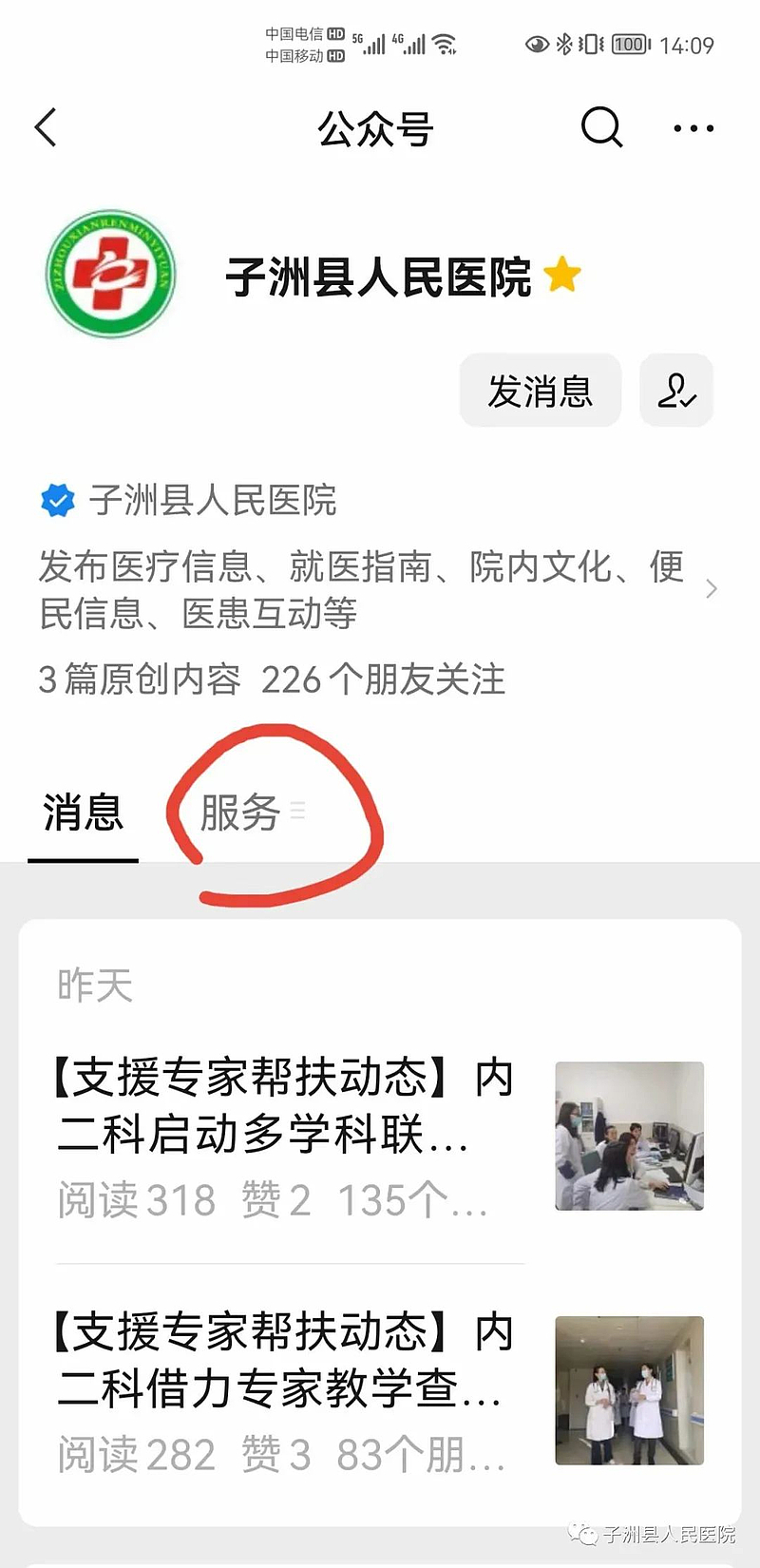Switch to the 服务 tab
Screen dimensions: 760x1568
click(x=241, y=813)
